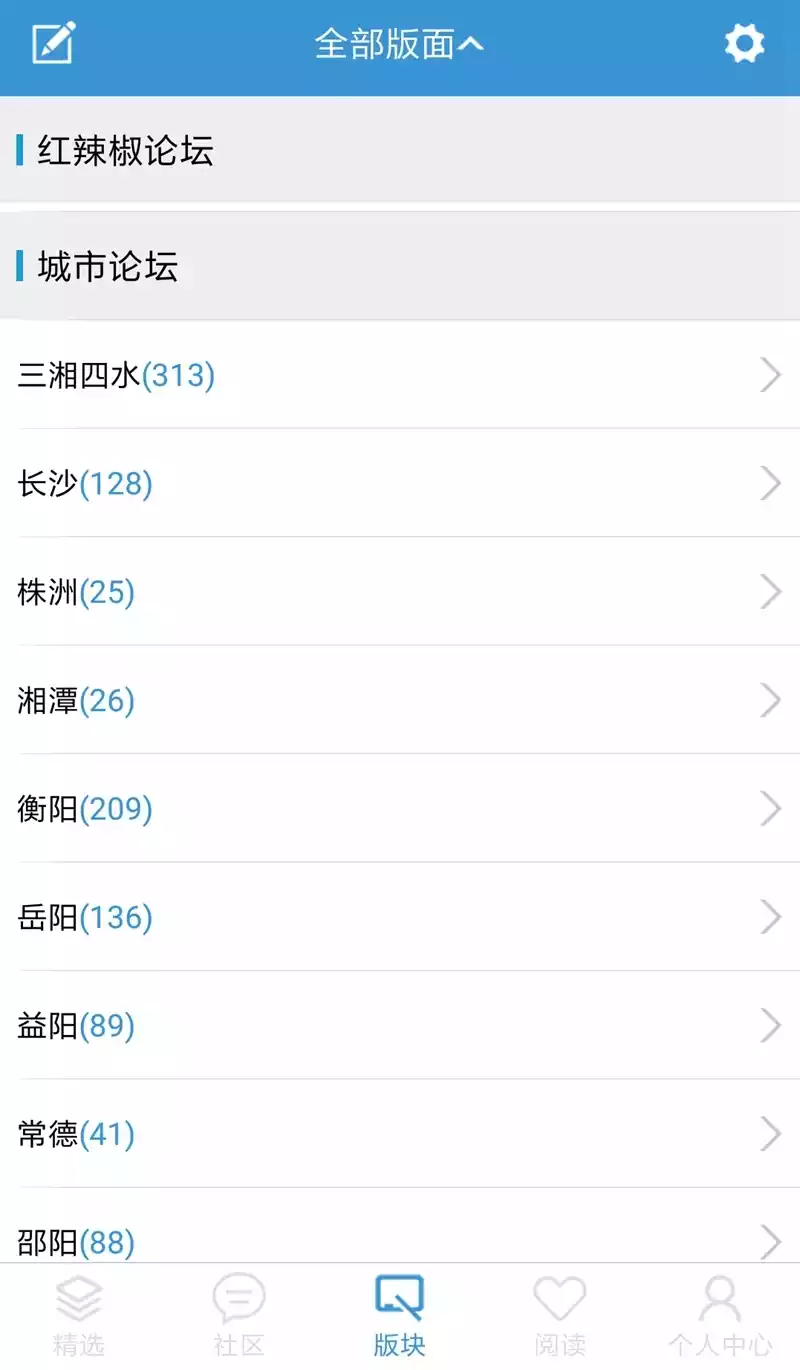The width and height of the screenshot is (800, 1370).
Task: Expand the 三湘四水 row chevron
Action: click(x=771, y=375)
